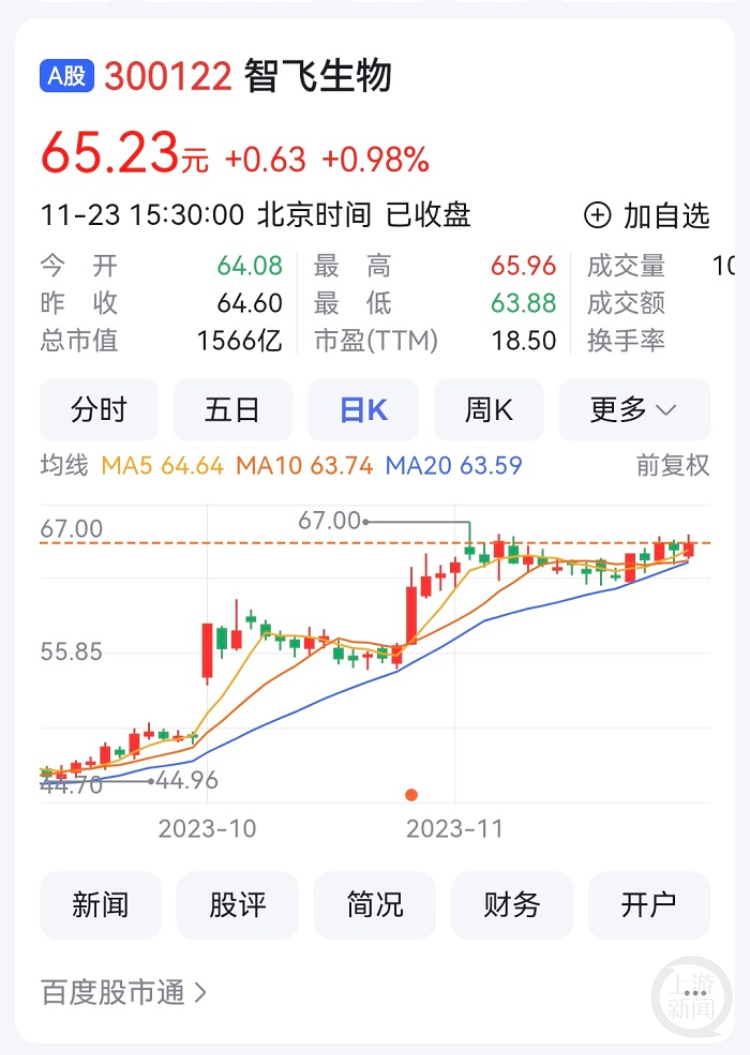Expand the 更多 chart options dropdown
The height and width of the screenshot is (1055, 750).
(634, 410)
